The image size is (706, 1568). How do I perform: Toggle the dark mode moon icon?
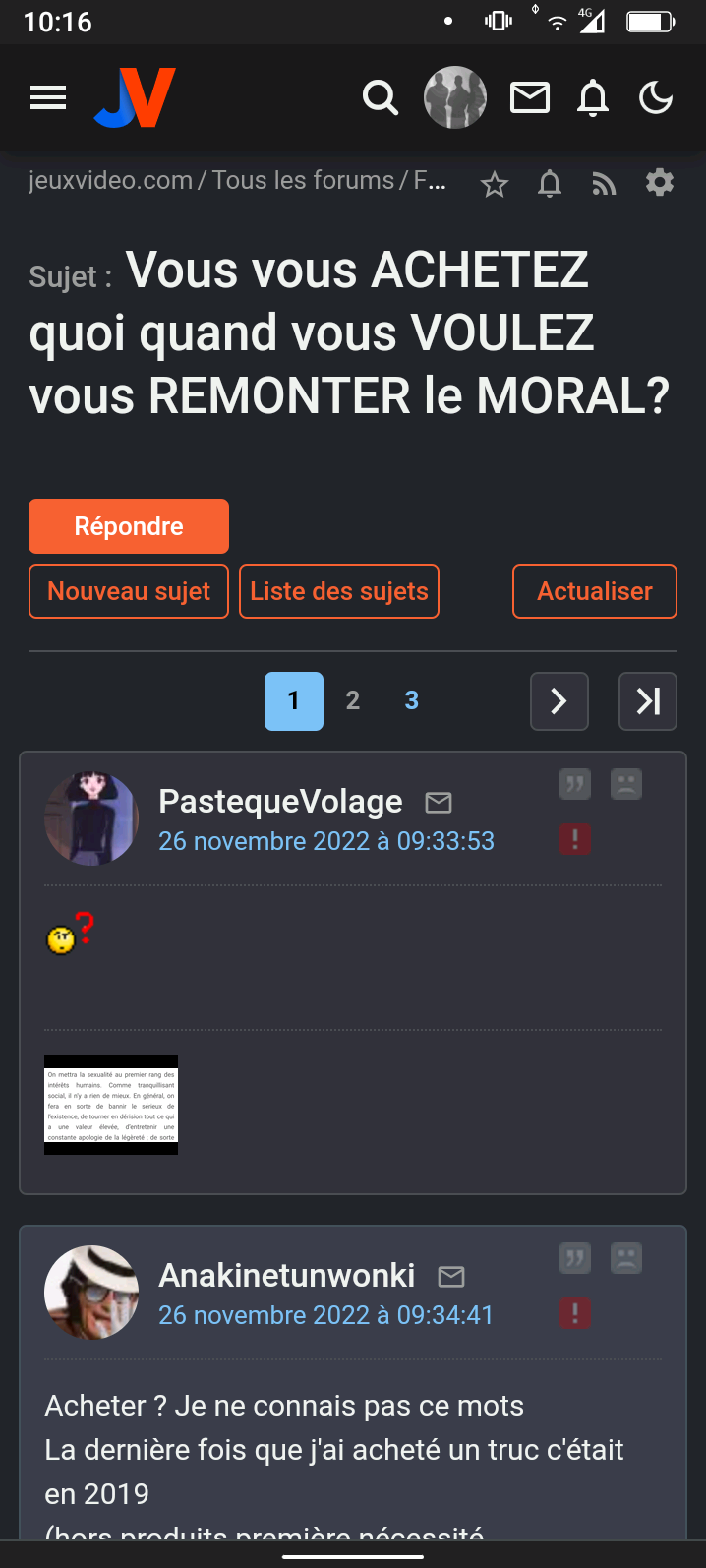click(x=656, y=97)
